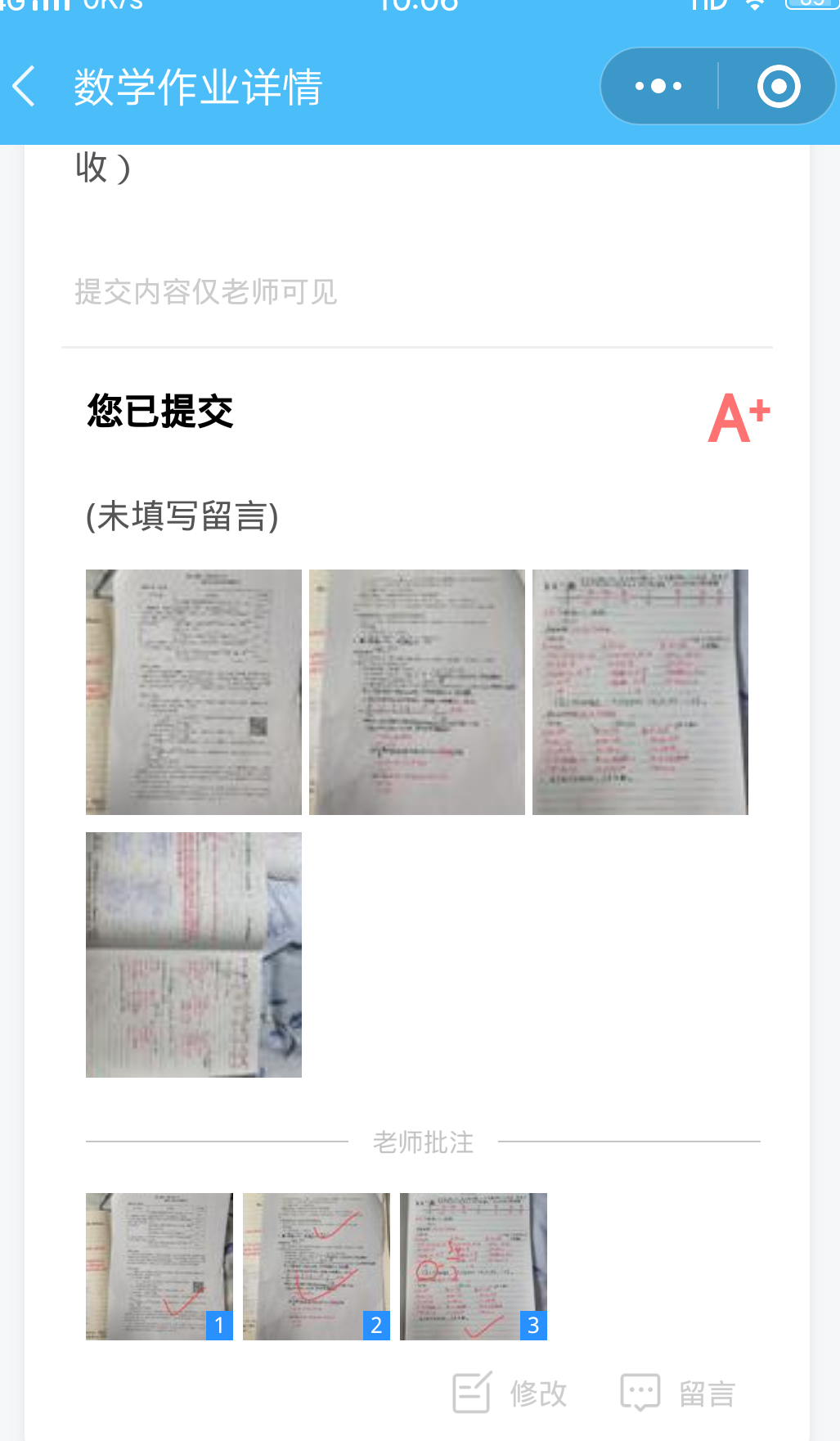This screenshot has height=1441, width=840.
Task: Open teacher annotation image 3
Action: pyautogui.click(x=474, y=1266)
